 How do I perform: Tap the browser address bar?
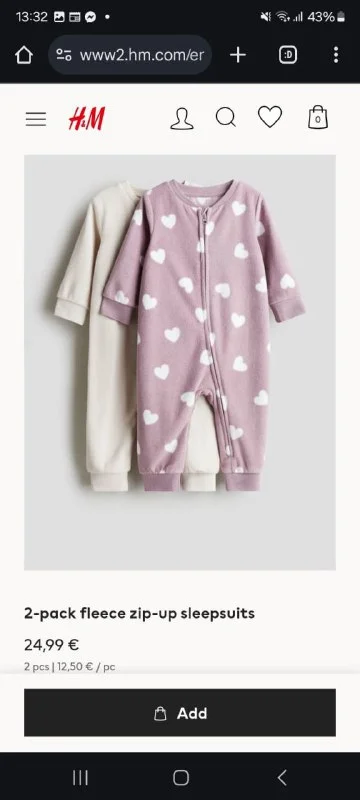130,55
